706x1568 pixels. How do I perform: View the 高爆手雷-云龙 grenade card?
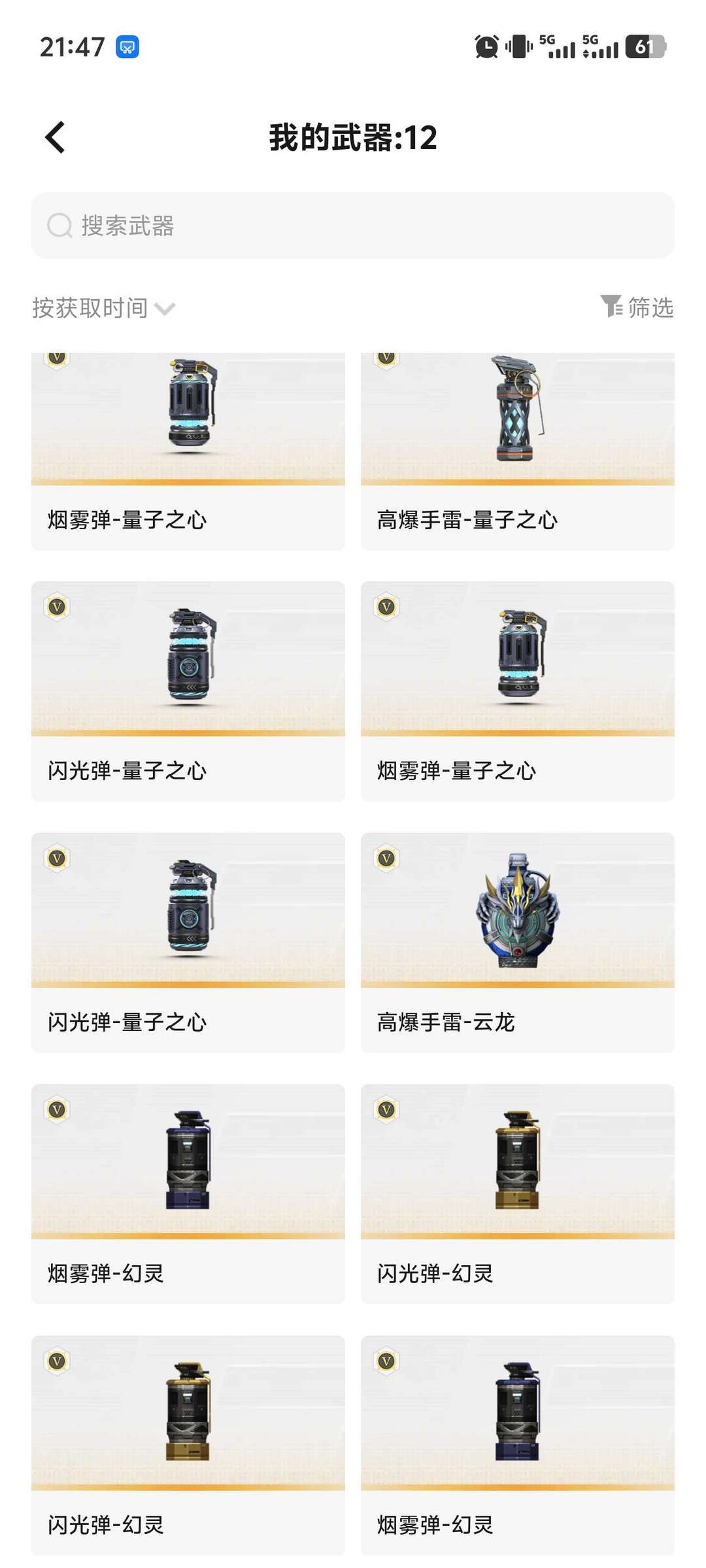click(x=517, y=942)
